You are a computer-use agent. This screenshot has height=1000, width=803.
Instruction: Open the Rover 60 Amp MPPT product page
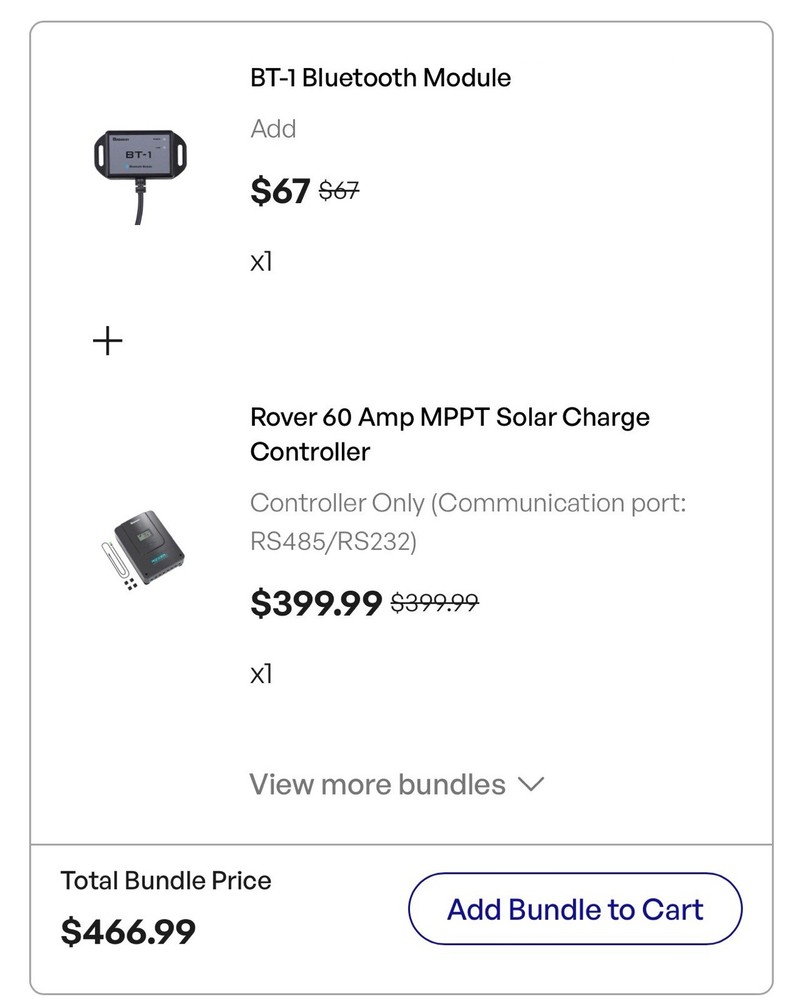(x=450, y=434)
